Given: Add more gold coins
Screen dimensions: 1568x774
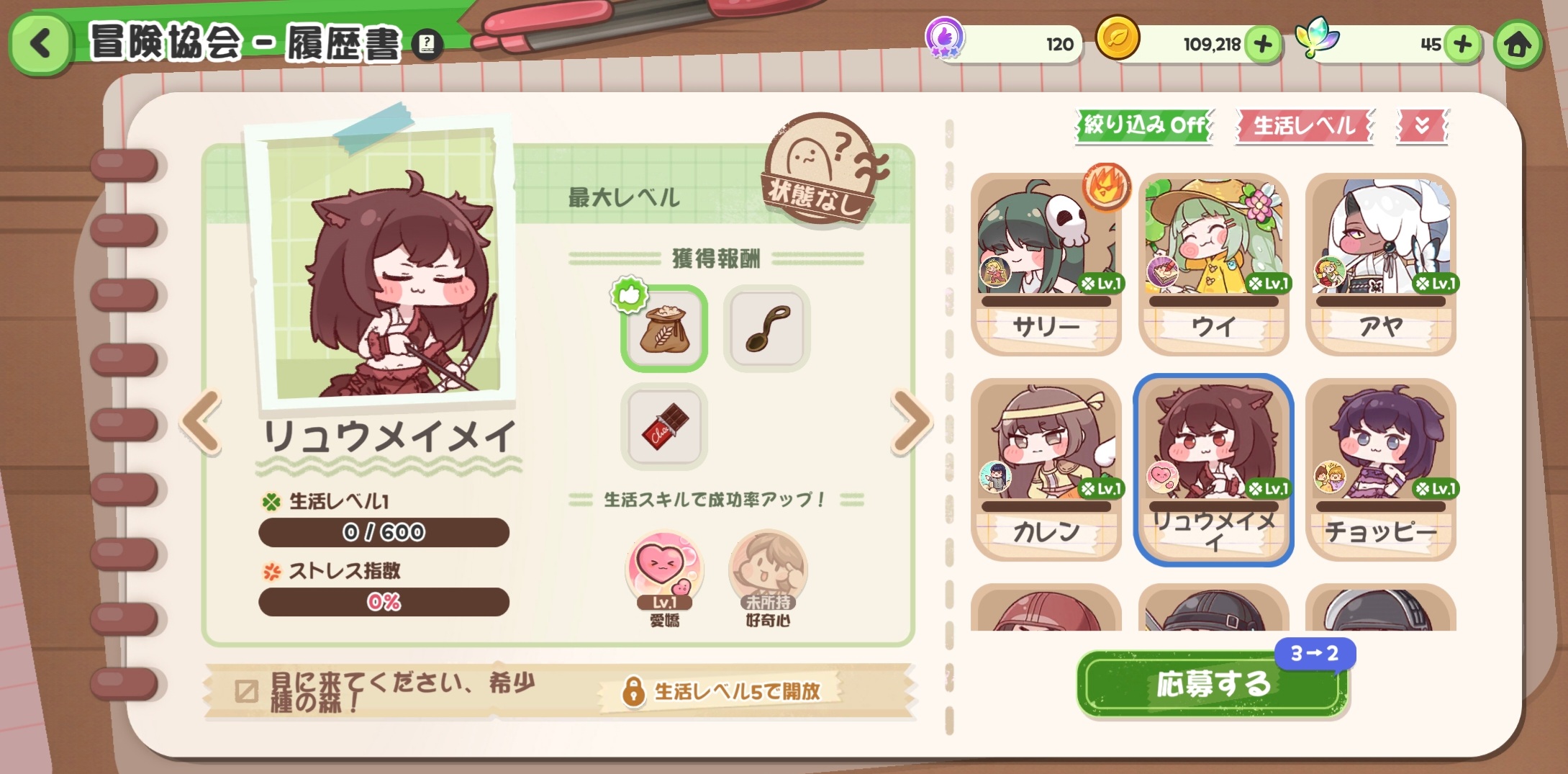Looking at the screenshot, I should pos(1263,44).
